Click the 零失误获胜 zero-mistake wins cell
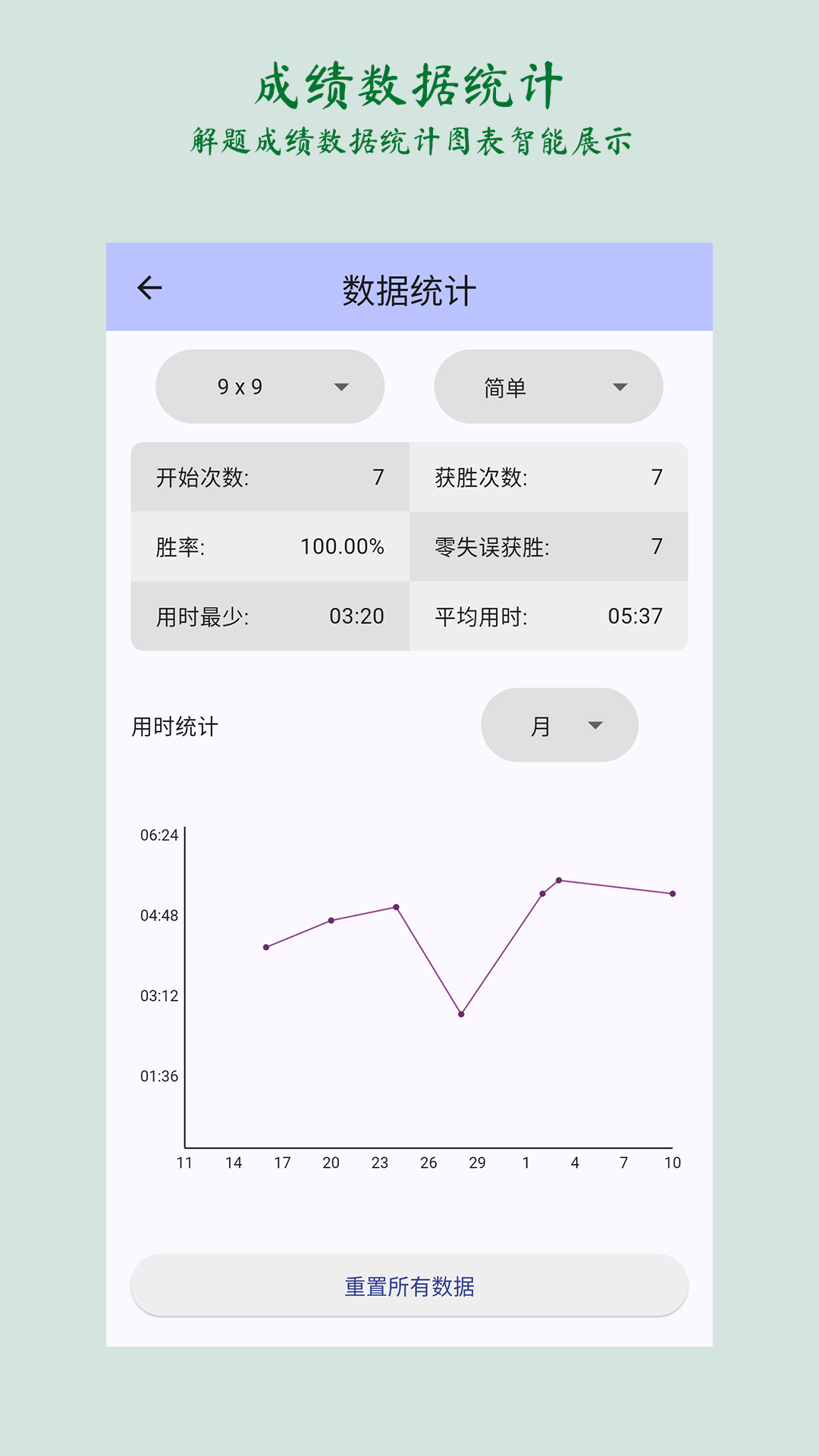819x1456 pixels. 548,548
